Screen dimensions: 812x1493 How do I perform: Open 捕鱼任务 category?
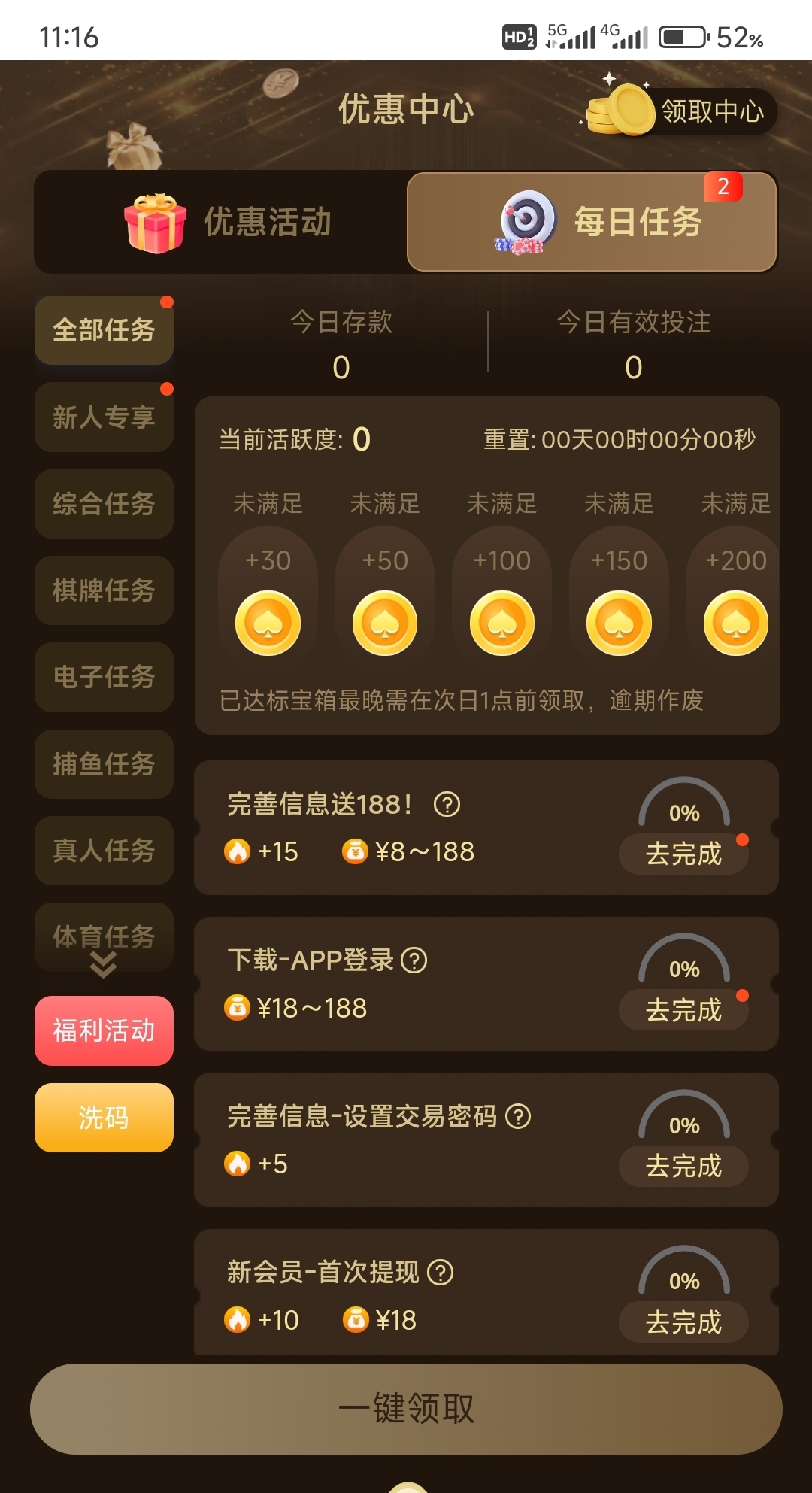(104, 764)
